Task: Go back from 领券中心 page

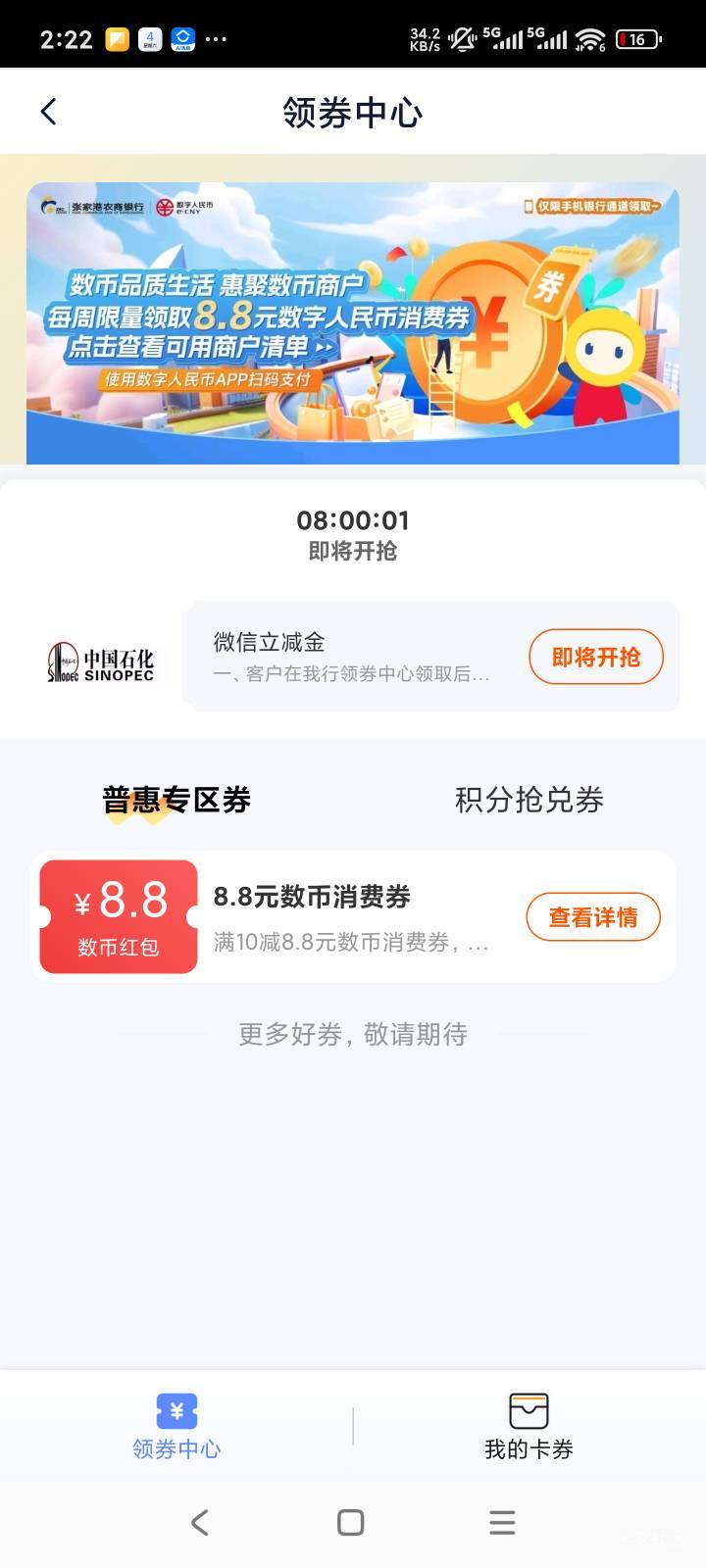Action: coord(49,112)
